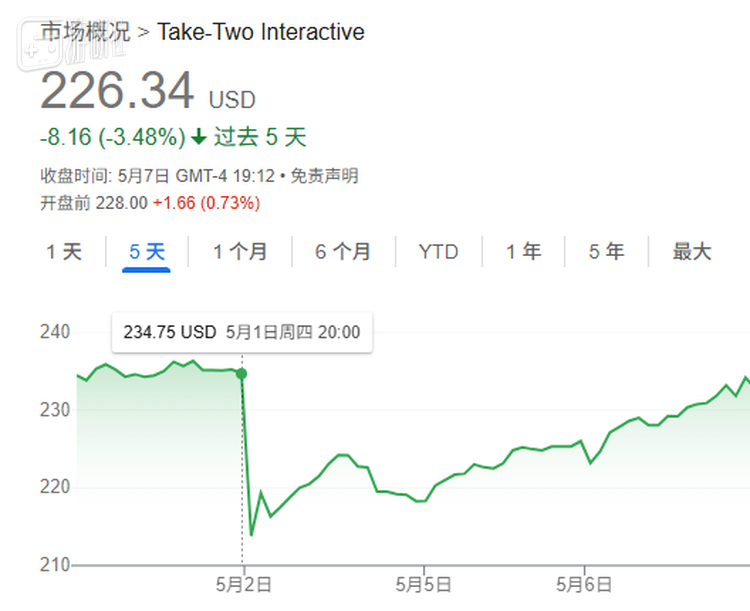Switch to the 6 个月 range
750x611 pixels.
[x=343, y=252]
